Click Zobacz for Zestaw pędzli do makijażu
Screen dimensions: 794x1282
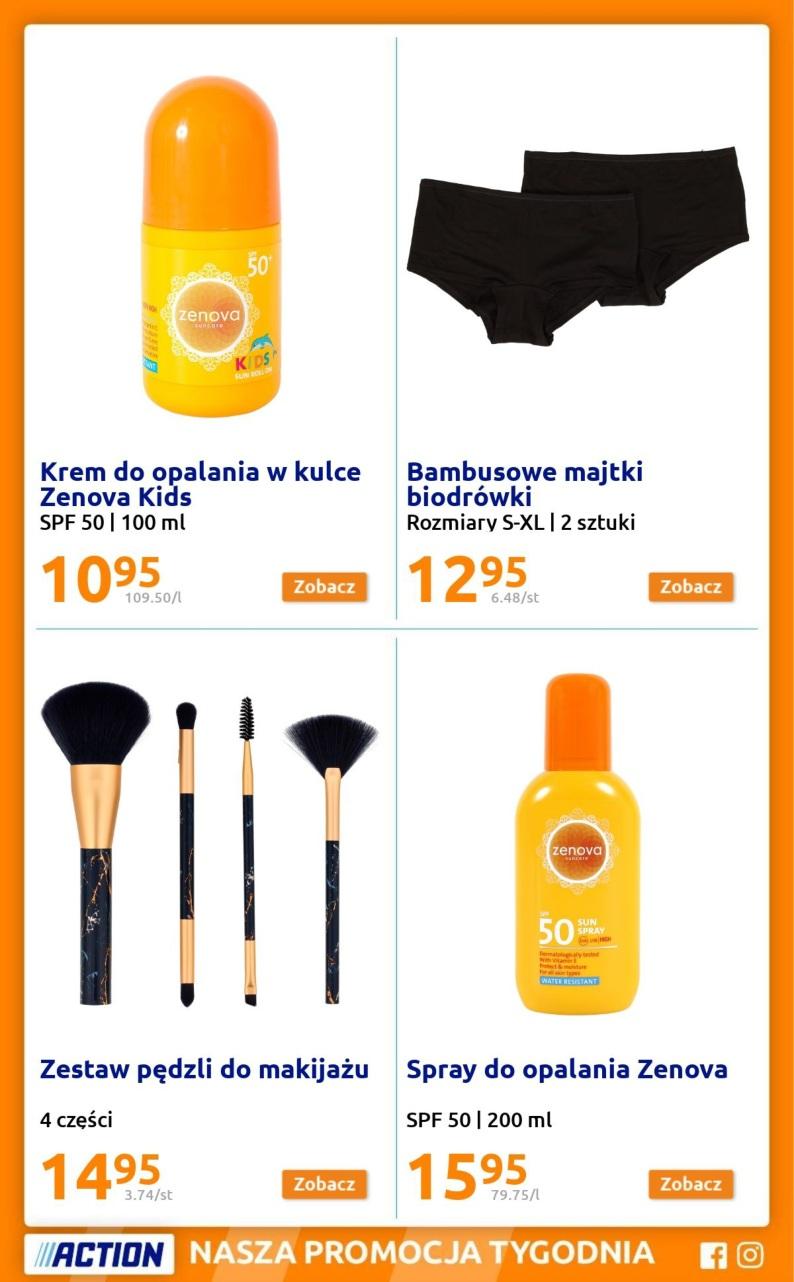(323, 1183)
